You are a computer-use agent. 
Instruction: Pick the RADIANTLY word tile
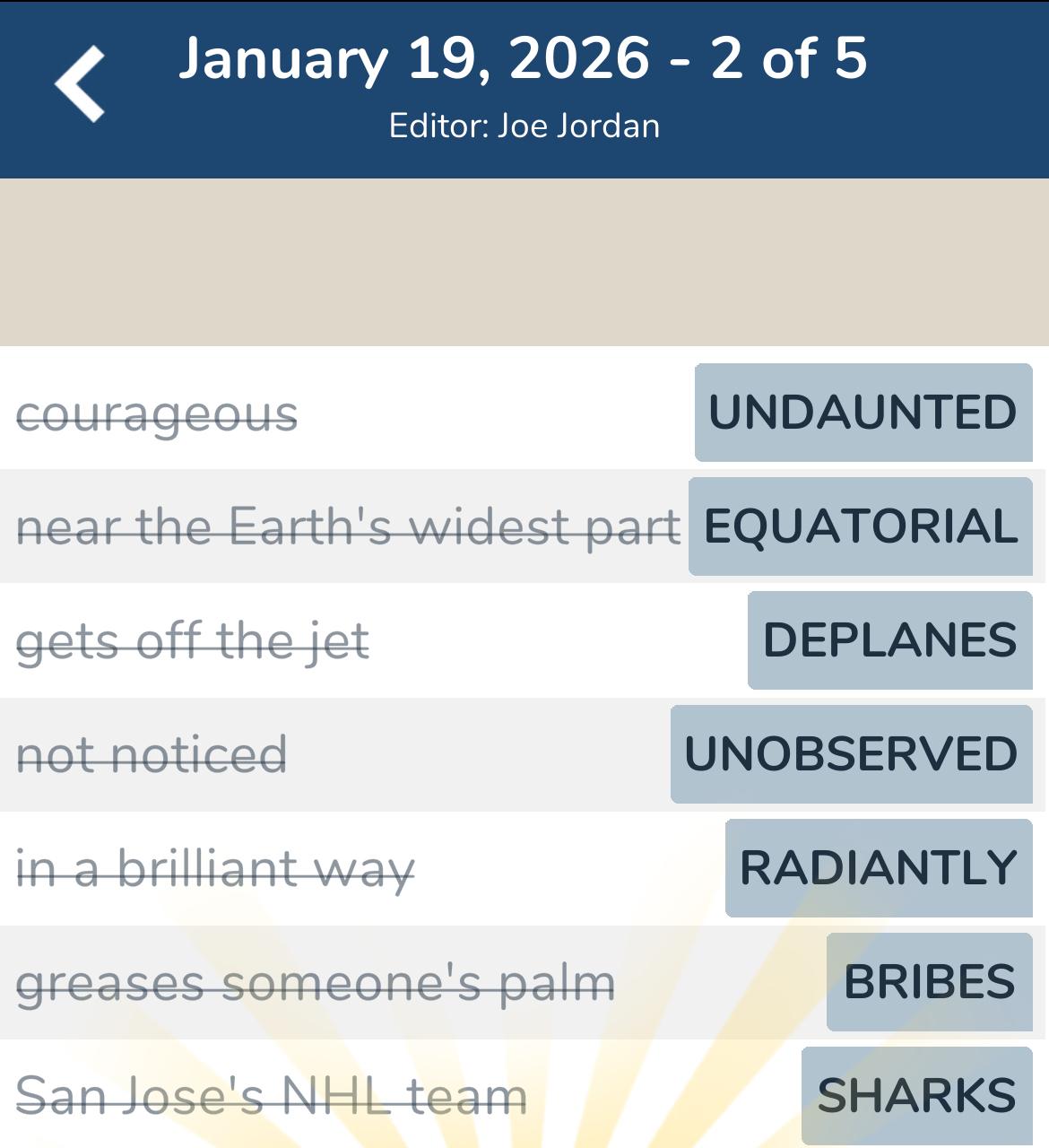tap(877, 866)
